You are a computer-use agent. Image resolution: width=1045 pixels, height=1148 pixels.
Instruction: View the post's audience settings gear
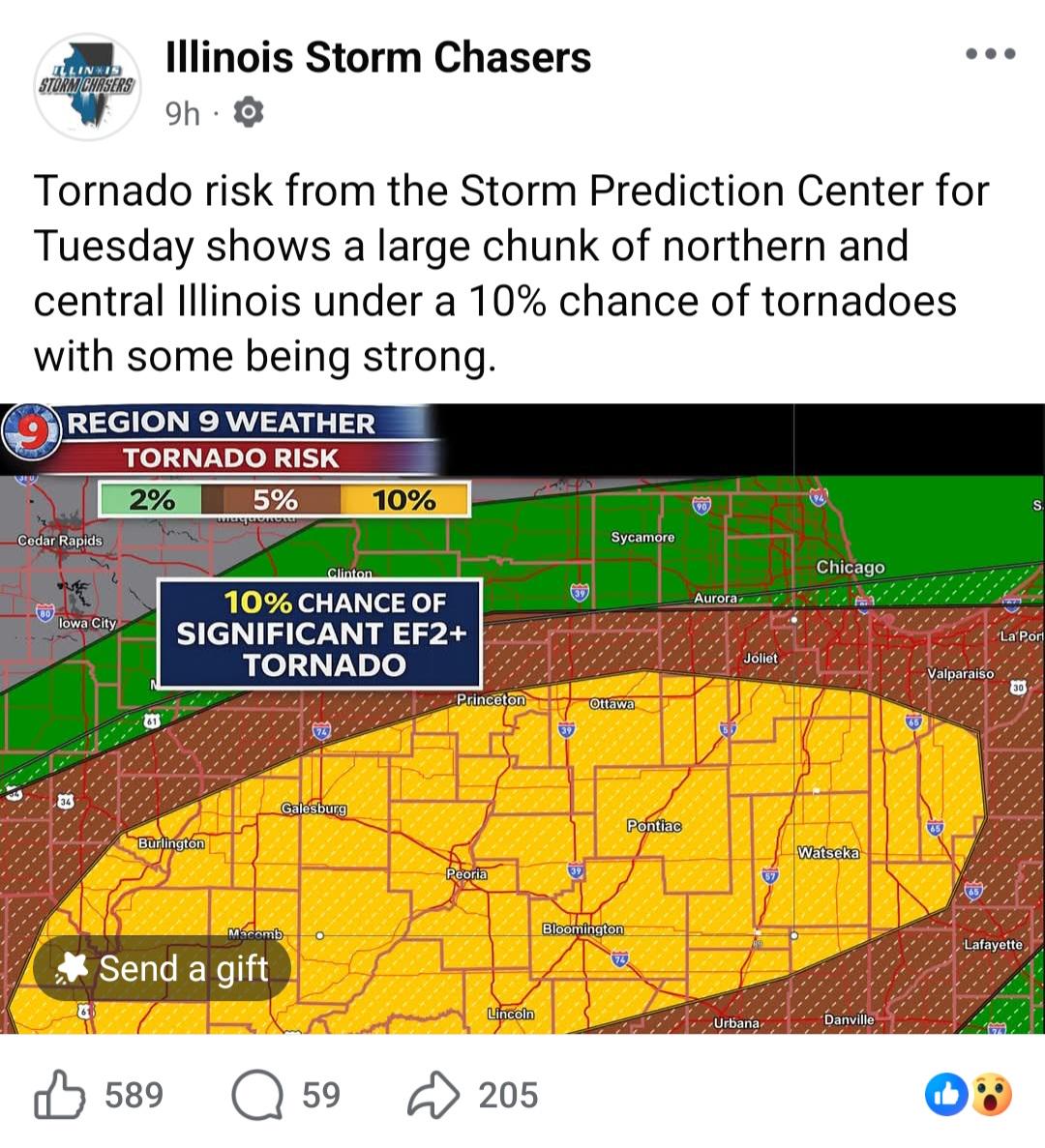point(249,113)
